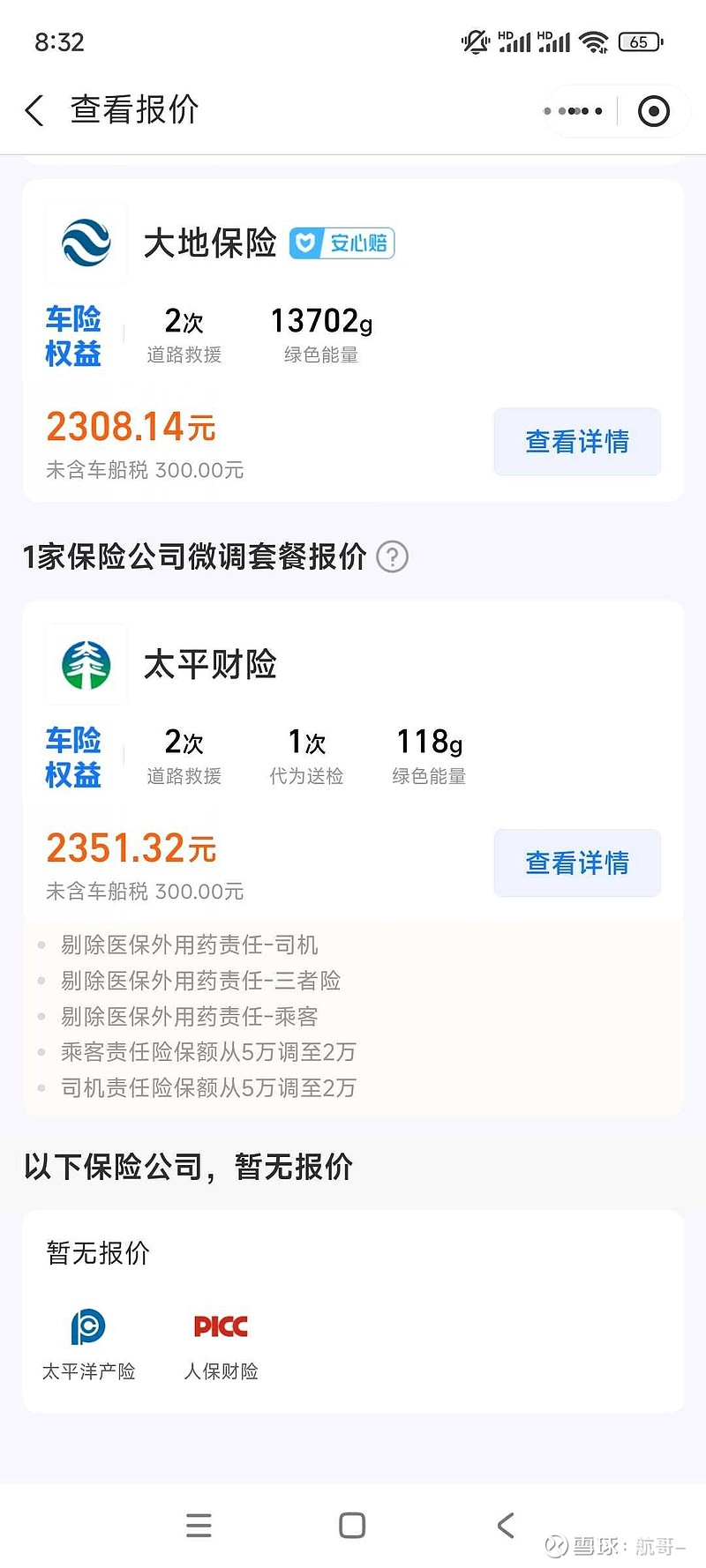Select the PICC 人保财险 icon

coord(220,1326)
